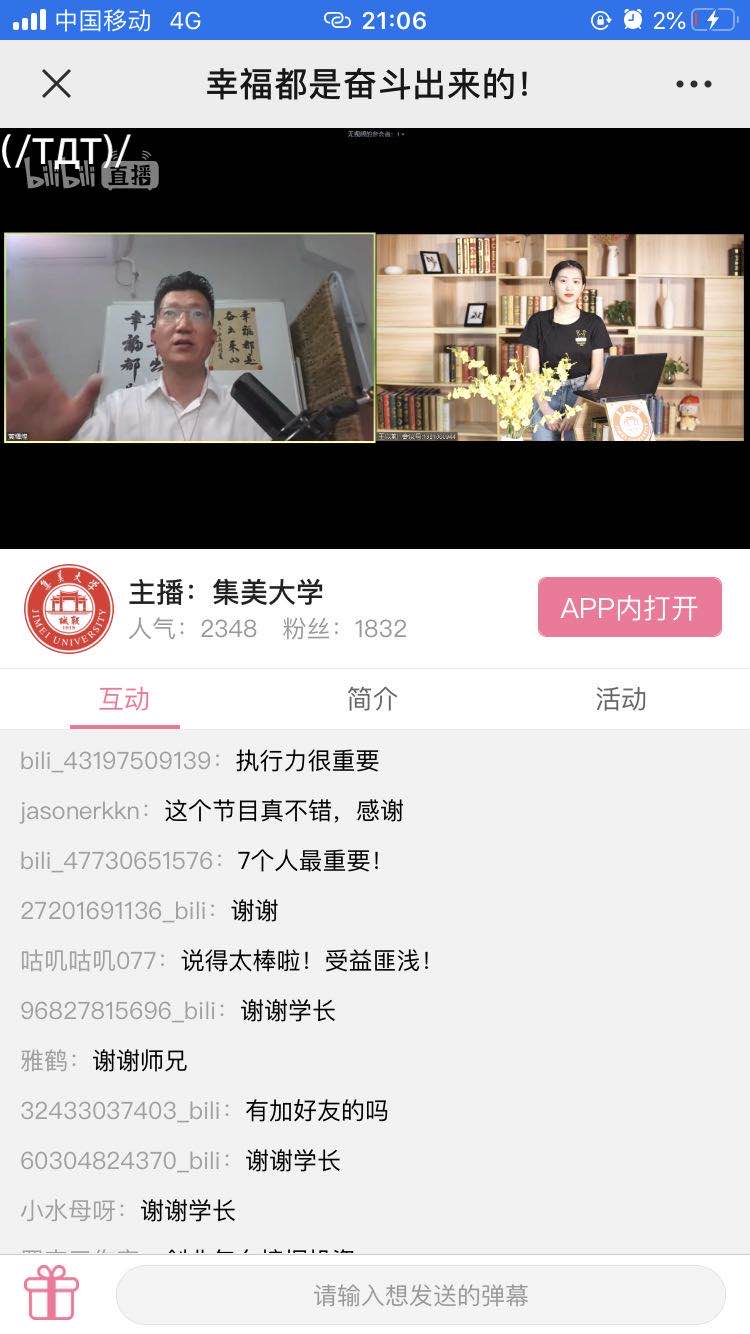Viewport: 750px width, 1334px height.
Task: Tap the live video player
Action: (x=375, y=338)
